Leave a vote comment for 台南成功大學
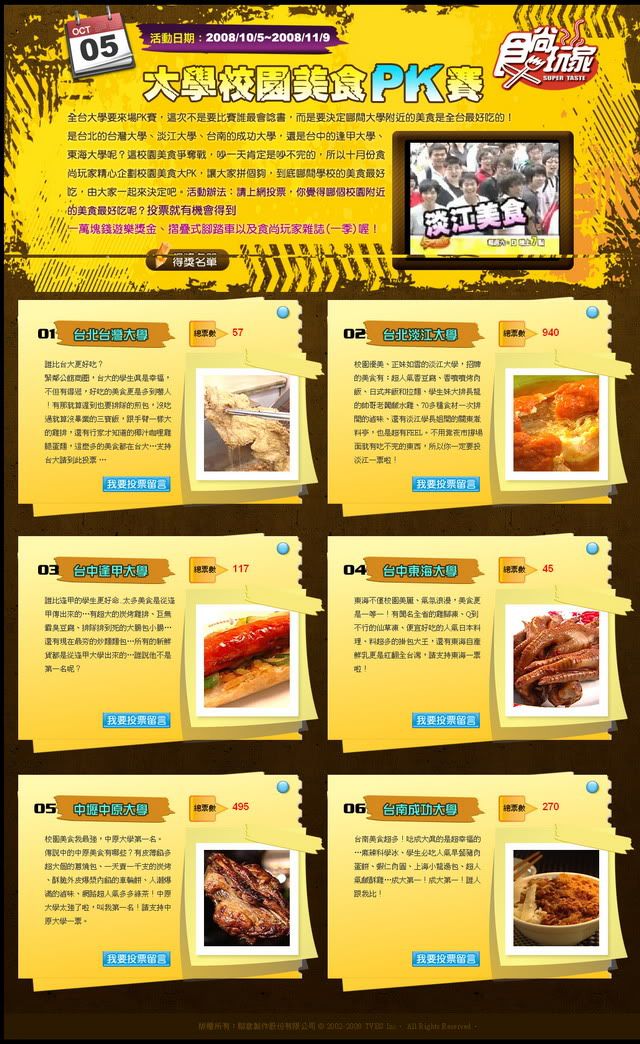 click(446, 959)
